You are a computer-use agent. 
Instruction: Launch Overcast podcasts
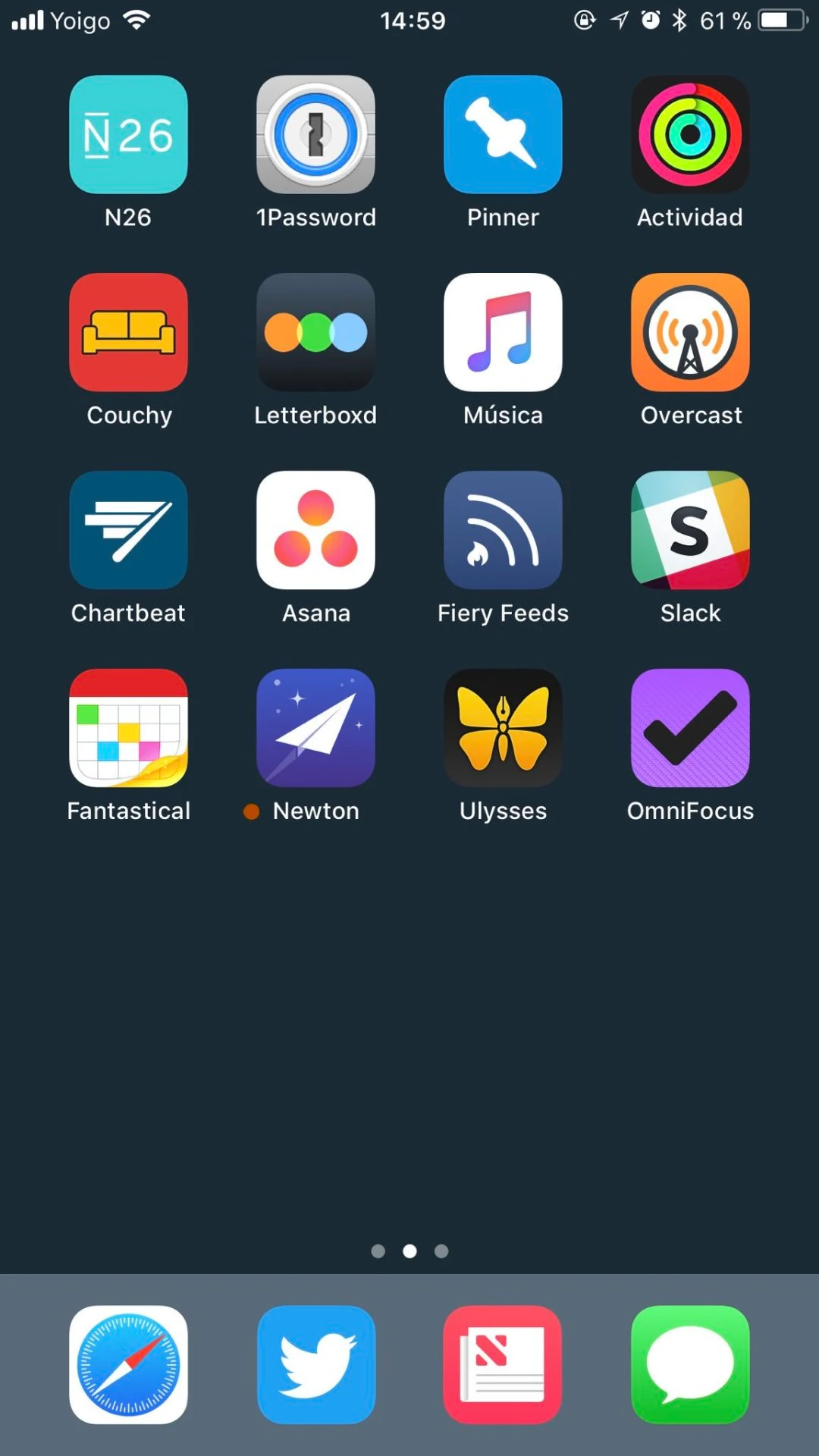tap(690, 332)
